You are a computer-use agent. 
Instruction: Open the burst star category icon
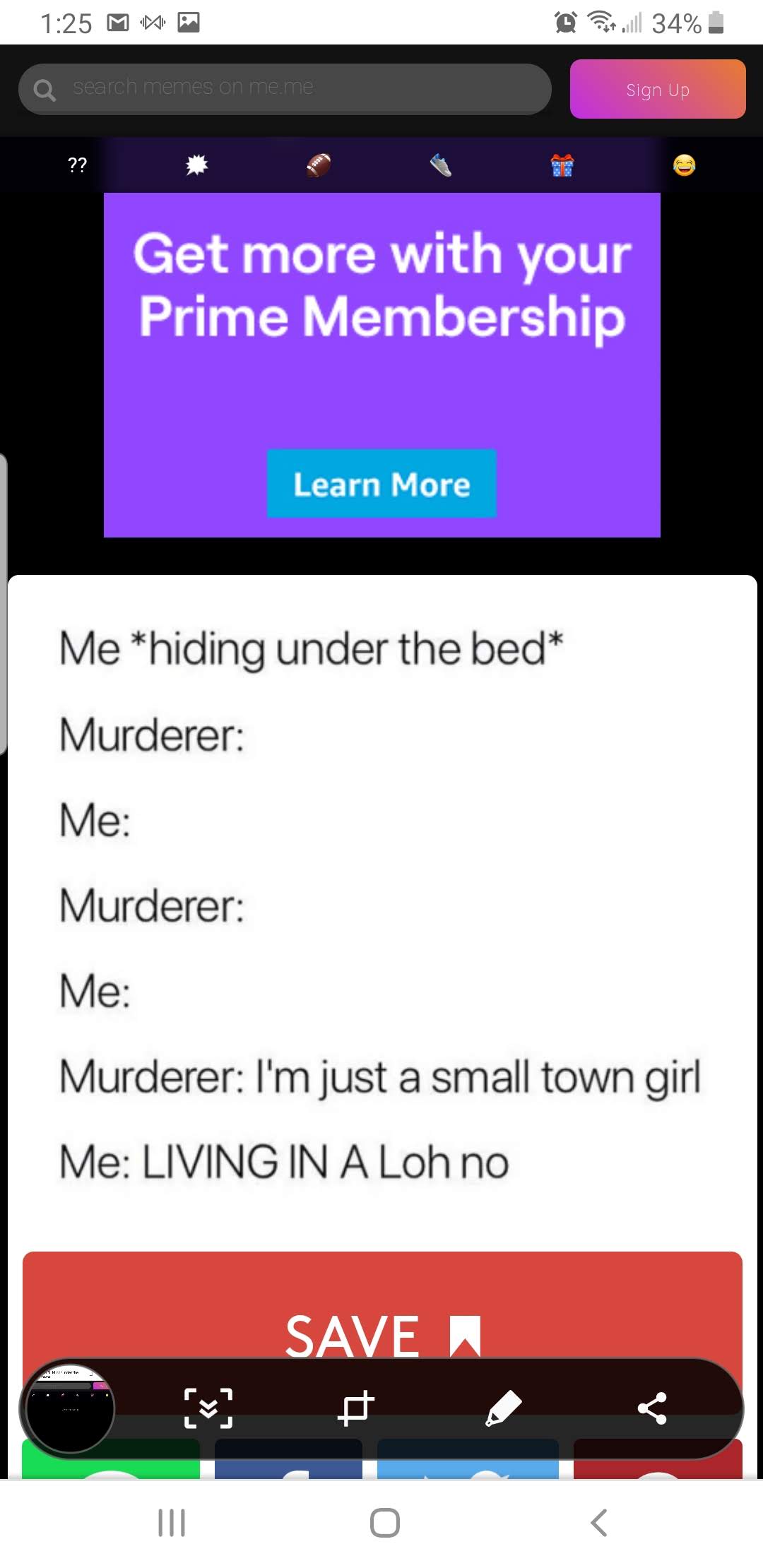196,165
